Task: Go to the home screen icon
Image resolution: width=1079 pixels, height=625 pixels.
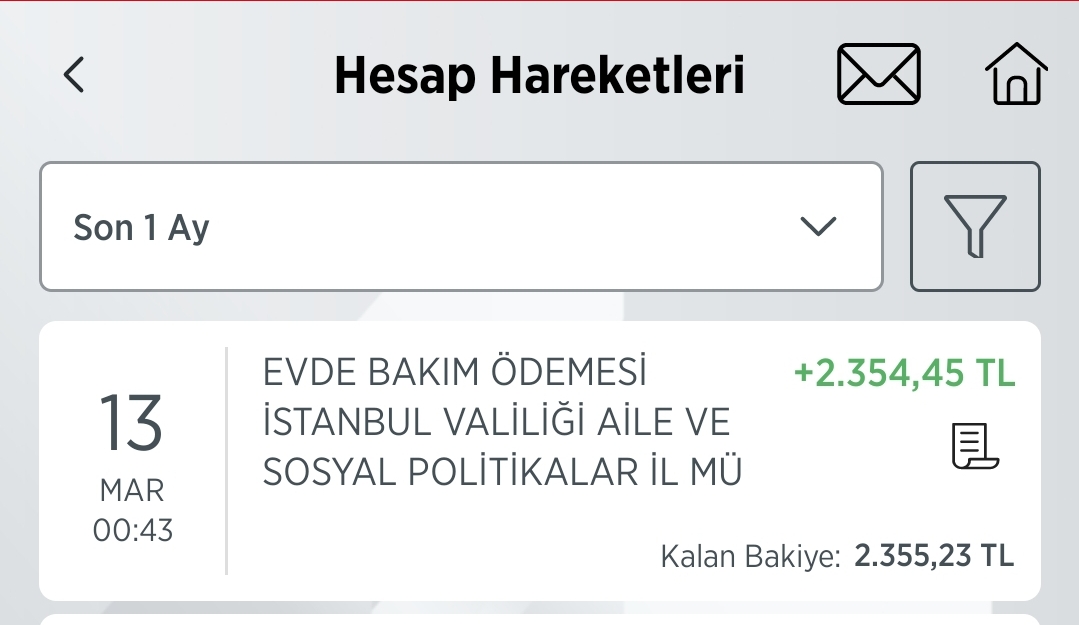Action: coord(1016,75)
